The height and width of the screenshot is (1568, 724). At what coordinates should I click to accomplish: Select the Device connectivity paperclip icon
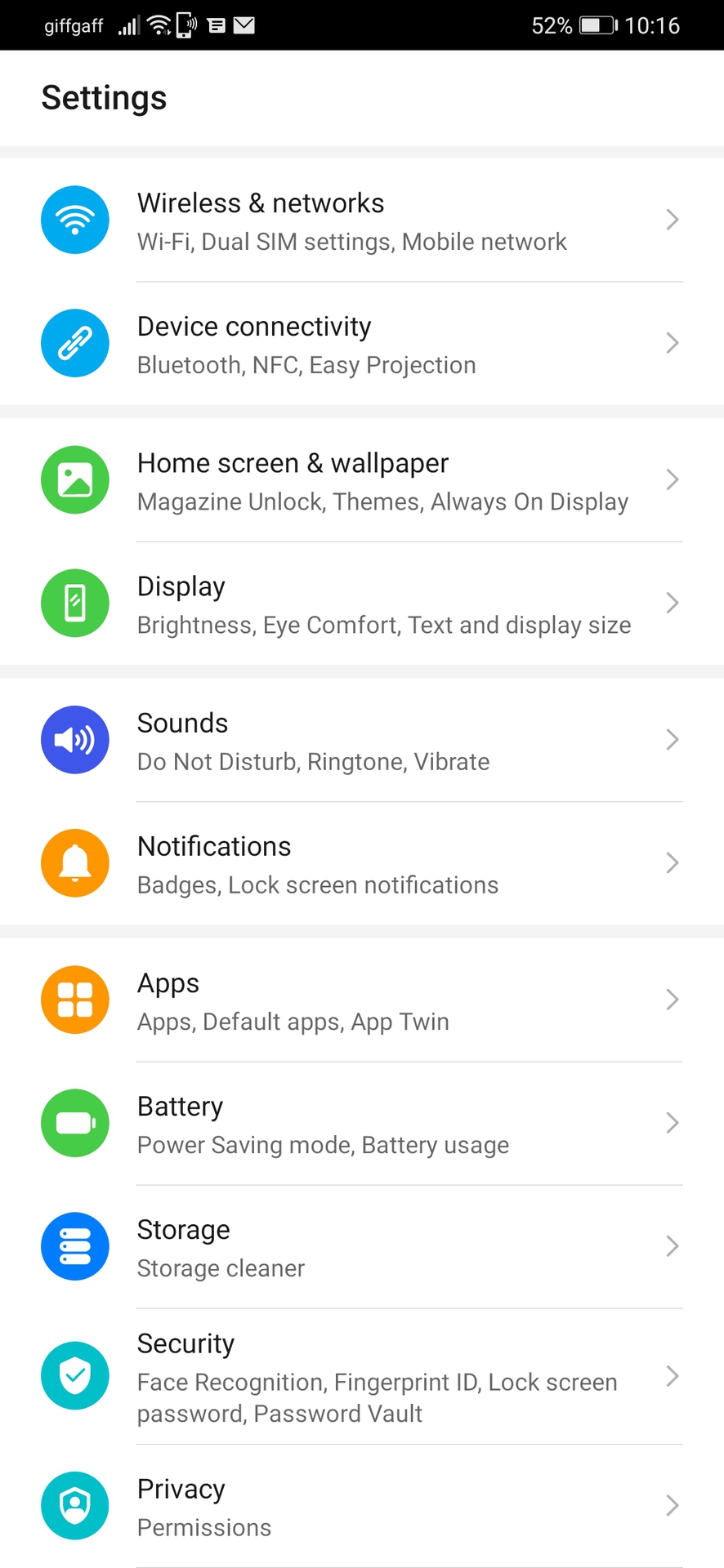click(x=75, y=343)
